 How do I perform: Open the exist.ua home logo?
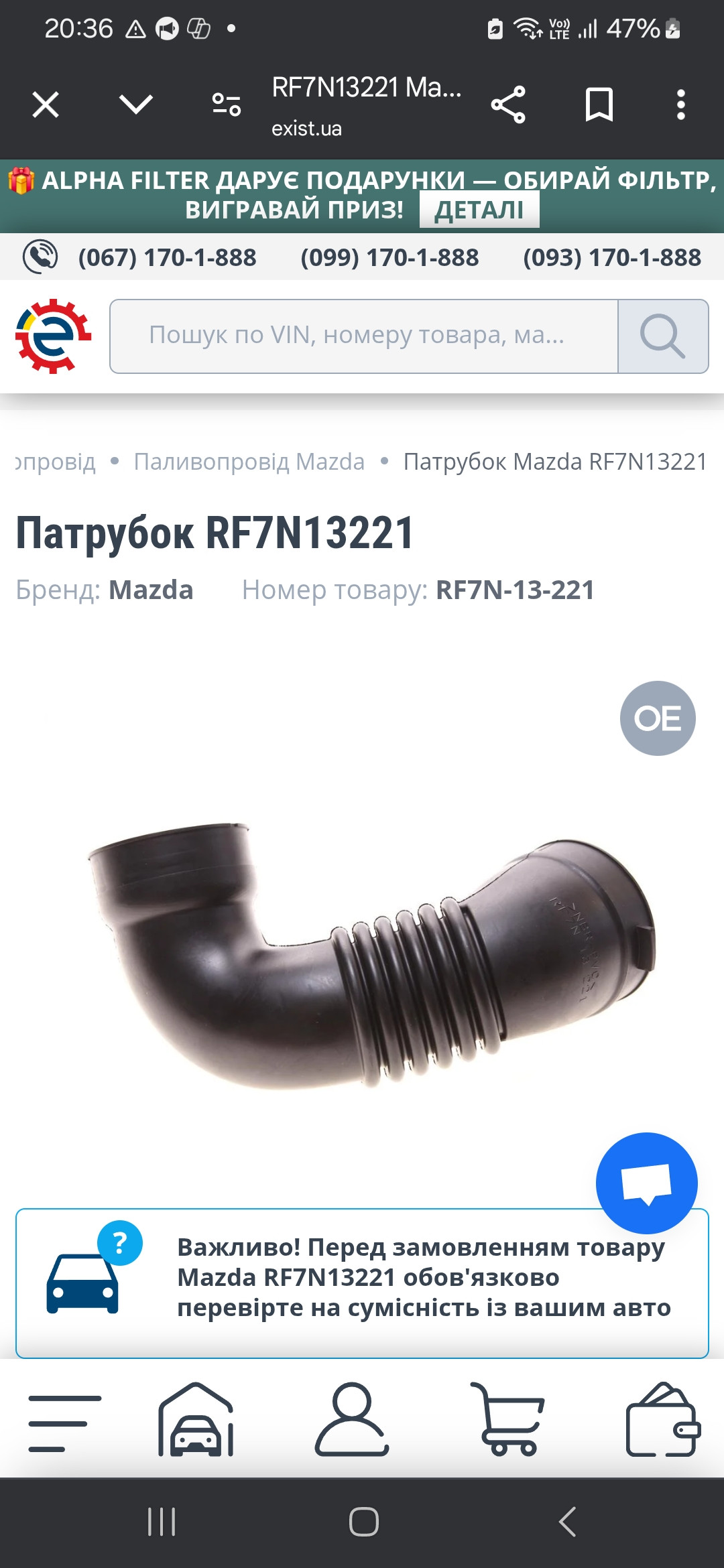coord(54,336)
